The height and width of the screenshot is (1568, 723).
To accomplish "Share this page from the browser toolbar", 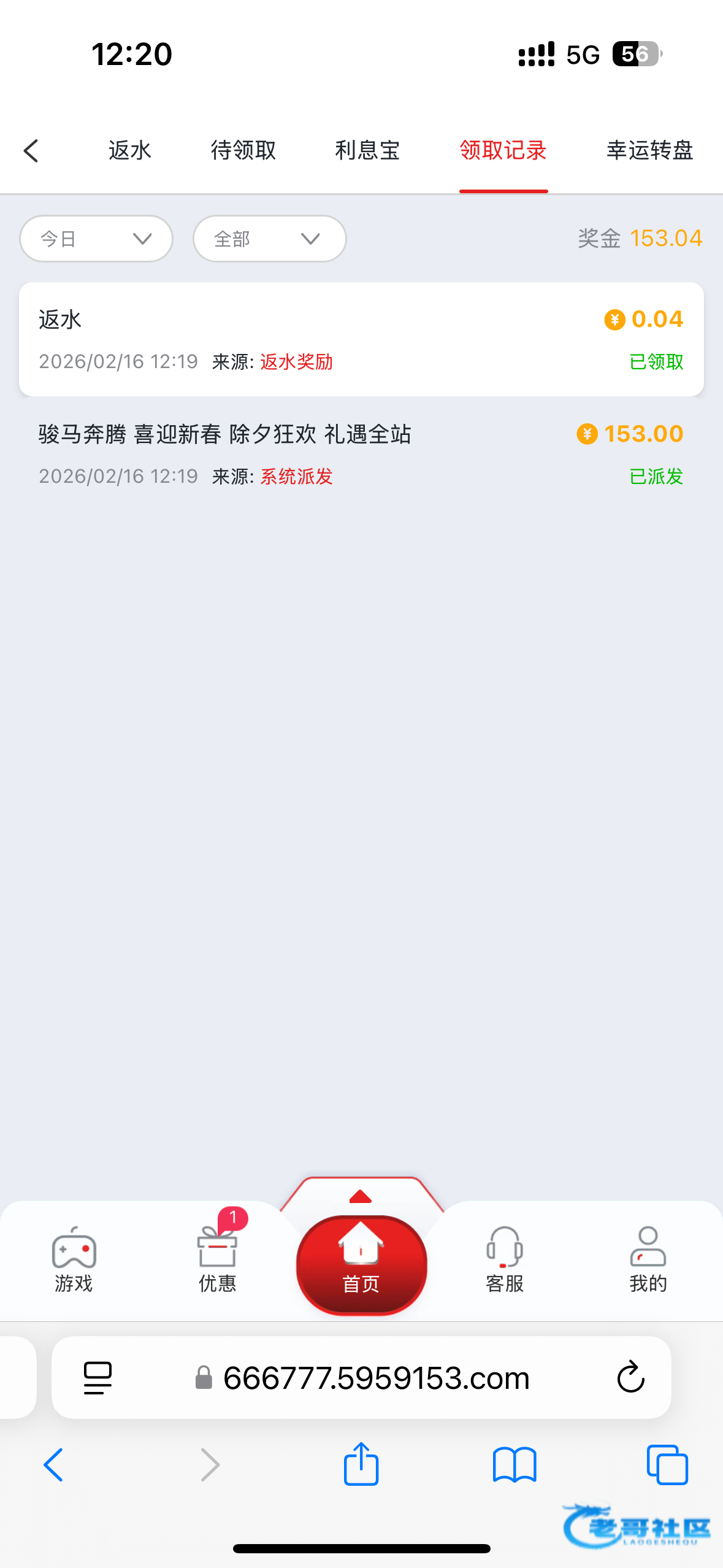I will point(361,1465).
